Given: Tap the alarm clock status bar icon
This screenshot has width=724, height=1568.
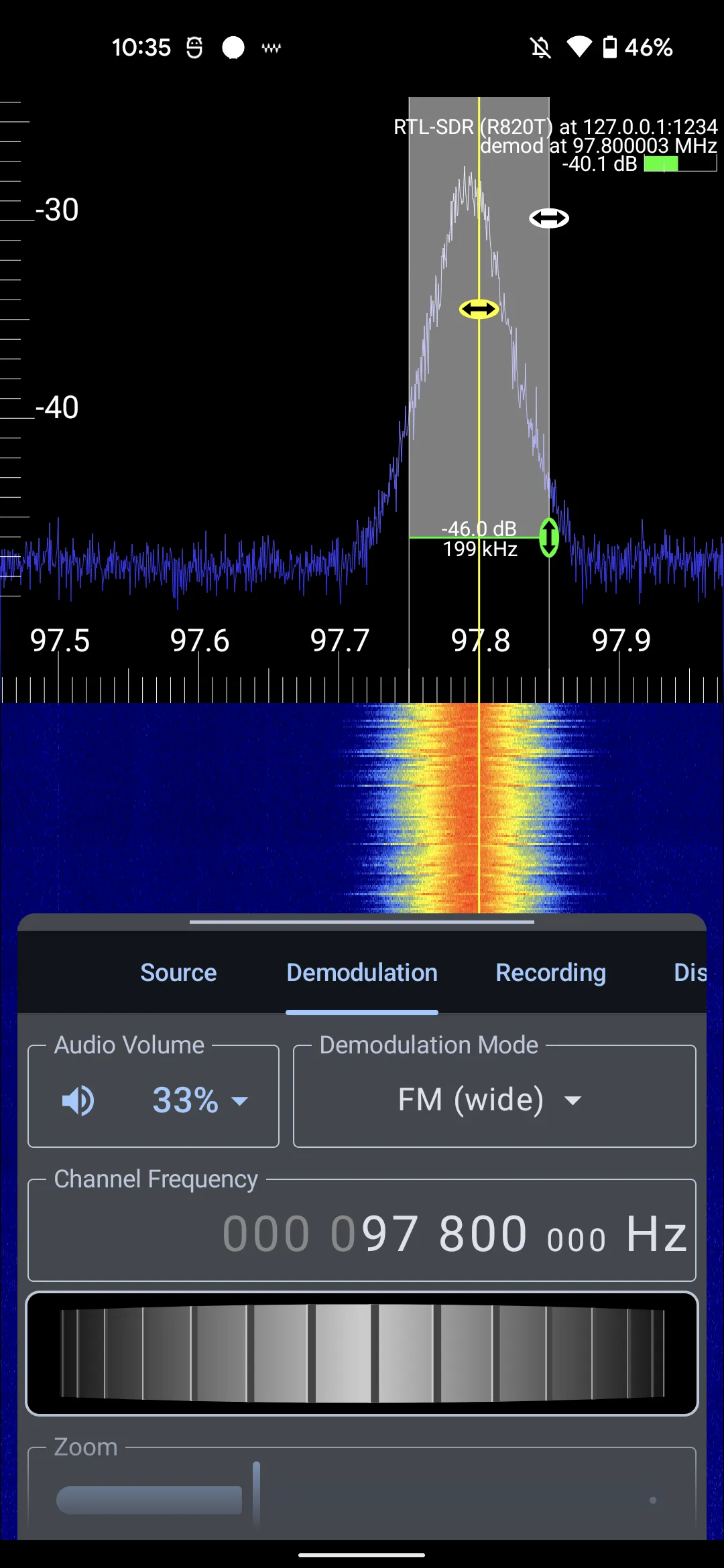Looking at the screenshot, I should tap(194, 47).
